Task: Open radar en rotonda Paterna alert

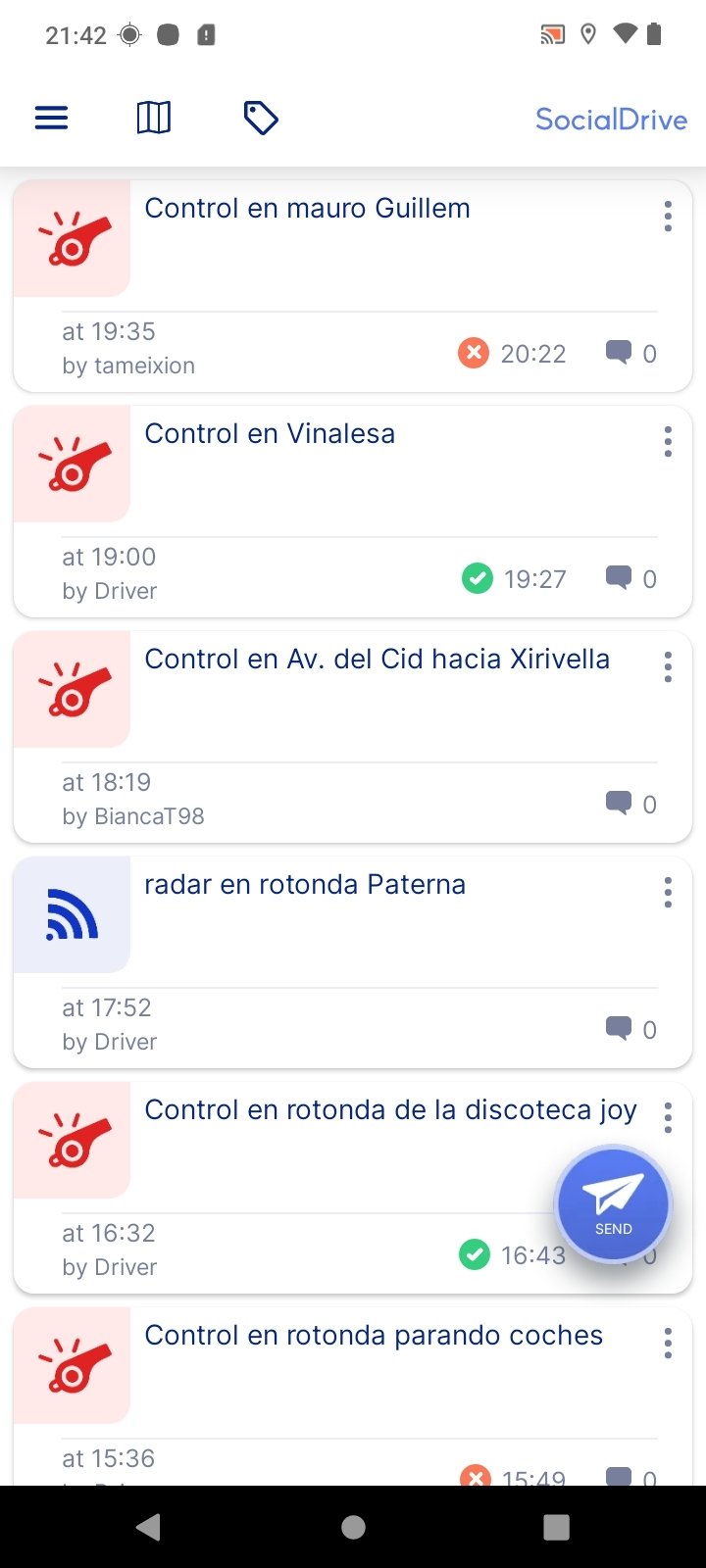Action: (x=353, y=961)
